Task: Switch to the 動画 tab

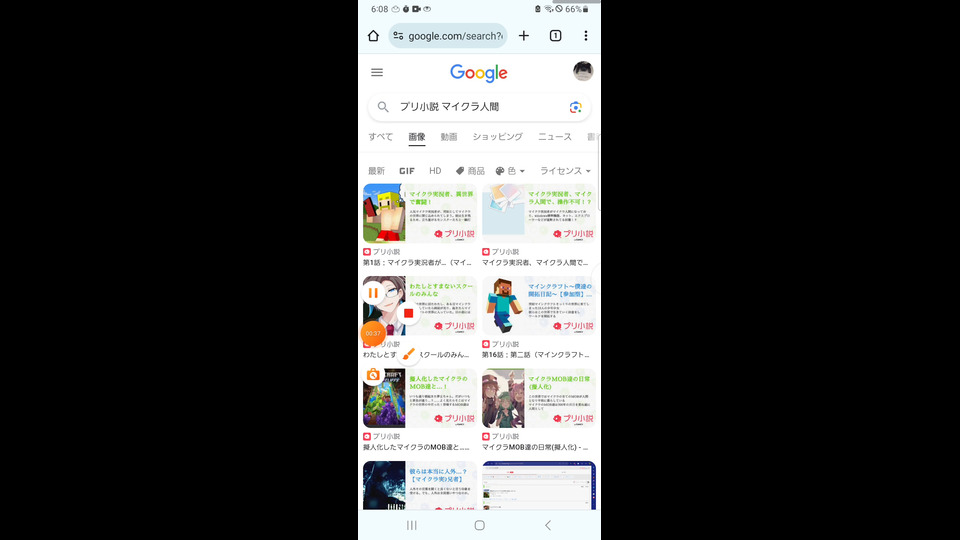Action: tap(449, 137)
